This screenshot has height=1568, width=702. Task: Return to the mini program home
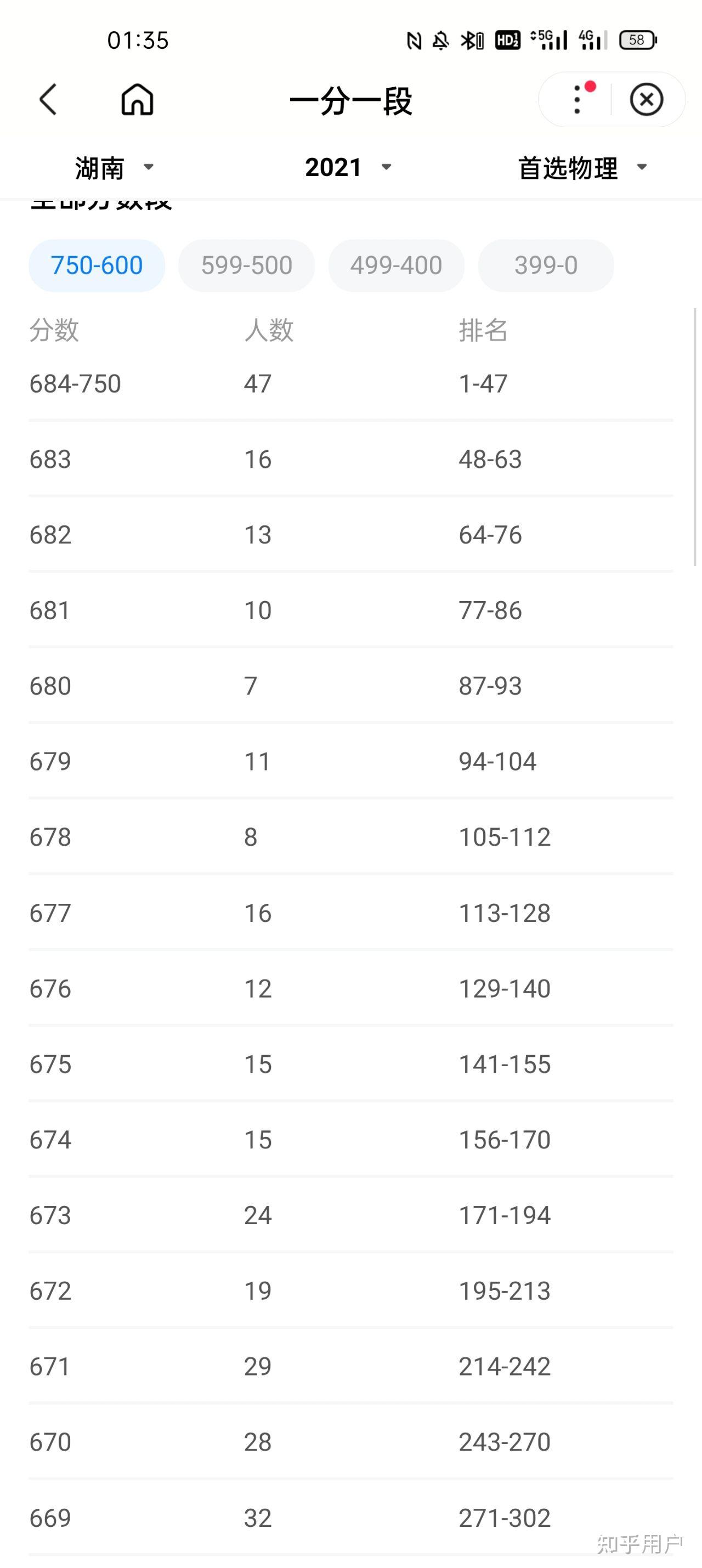138,100
